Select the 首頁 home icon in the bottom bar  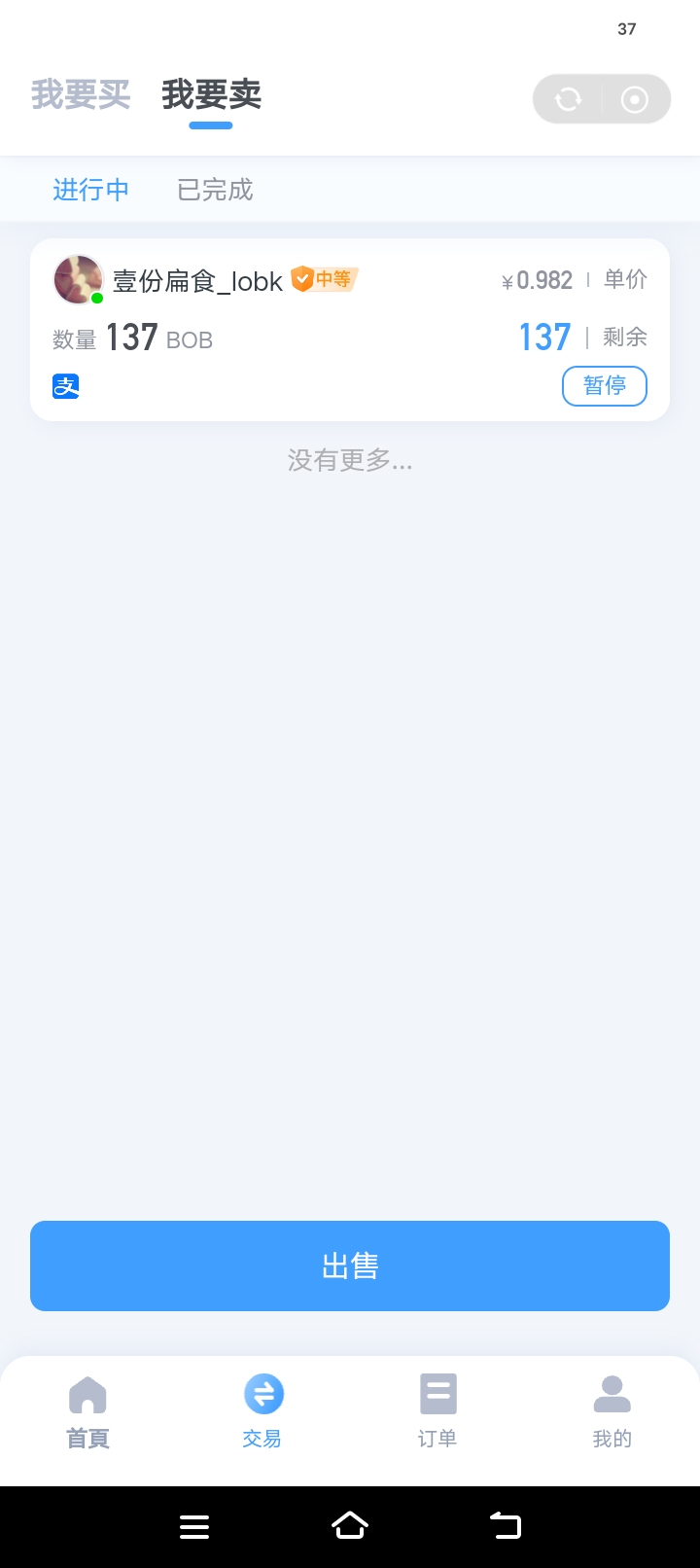87,1395
